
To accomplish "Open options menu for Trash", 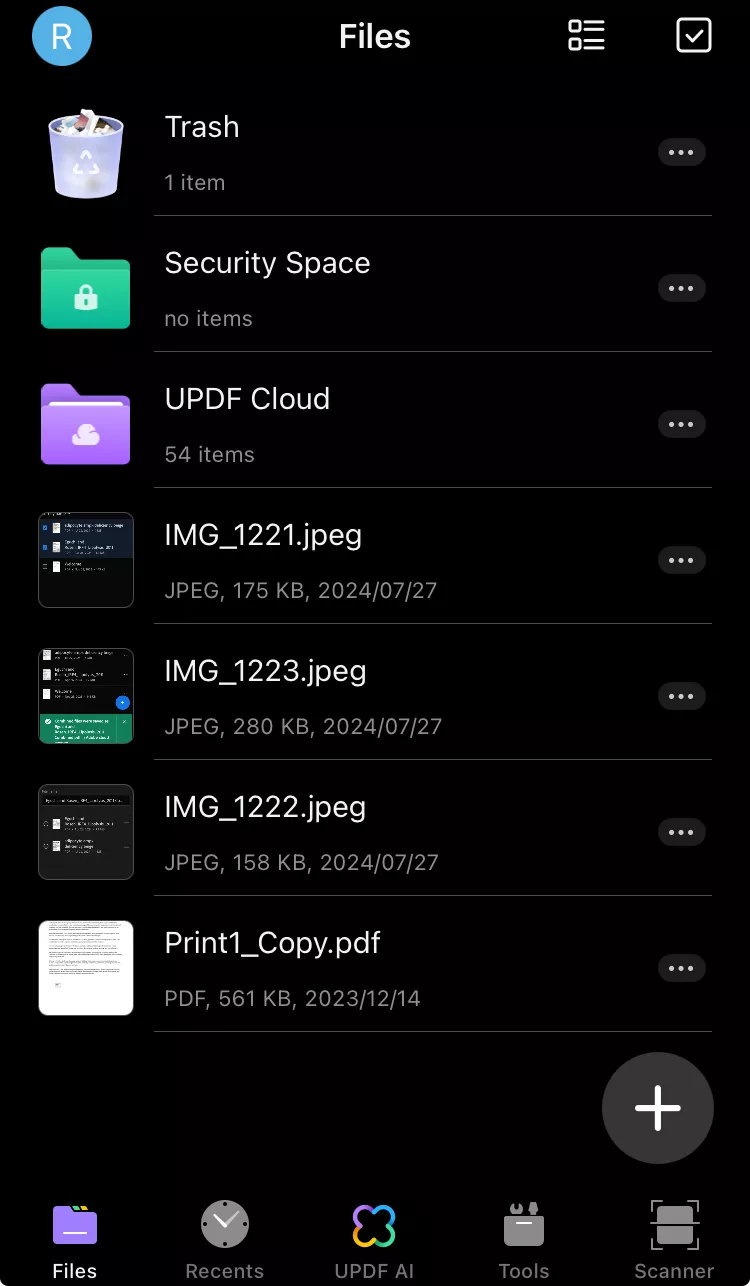I will coord(682,152).
